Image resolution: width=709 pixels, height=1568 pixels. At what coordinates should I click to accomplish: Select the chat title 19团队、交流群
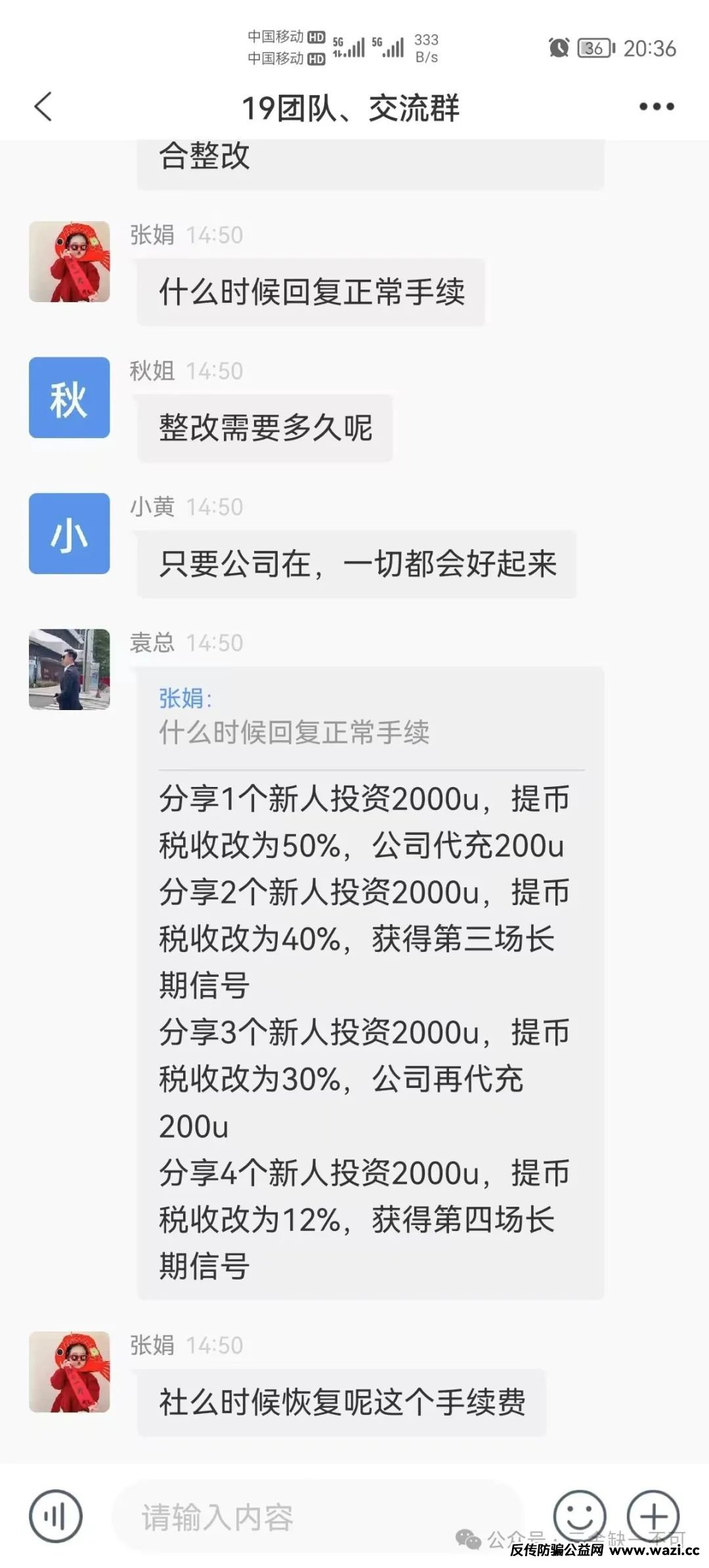351,107
